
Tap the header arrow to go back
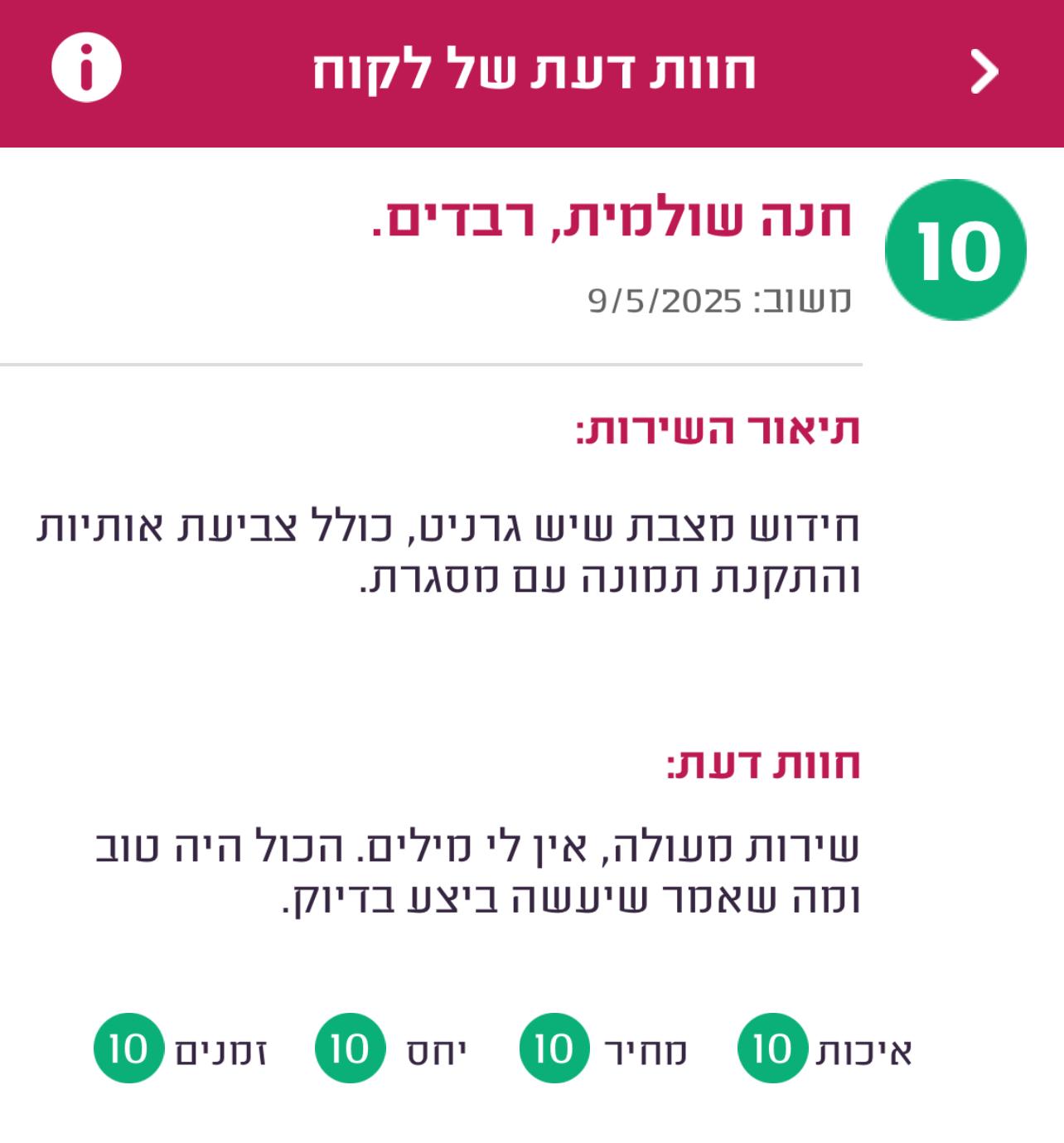pyautogui.click(x=984, y=71)
